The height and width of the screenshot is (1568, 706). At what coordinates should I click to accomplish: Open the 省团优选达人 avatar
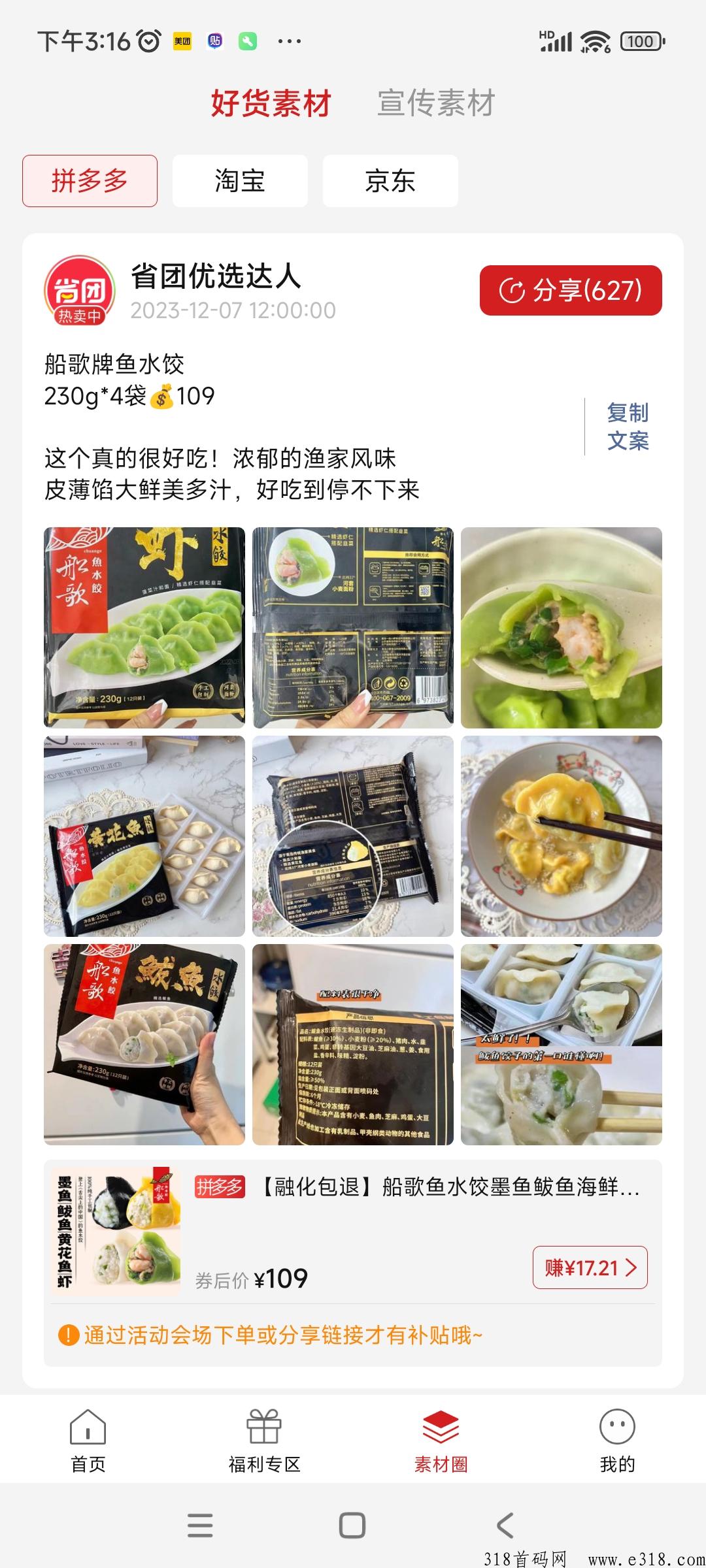coord(80,290)
